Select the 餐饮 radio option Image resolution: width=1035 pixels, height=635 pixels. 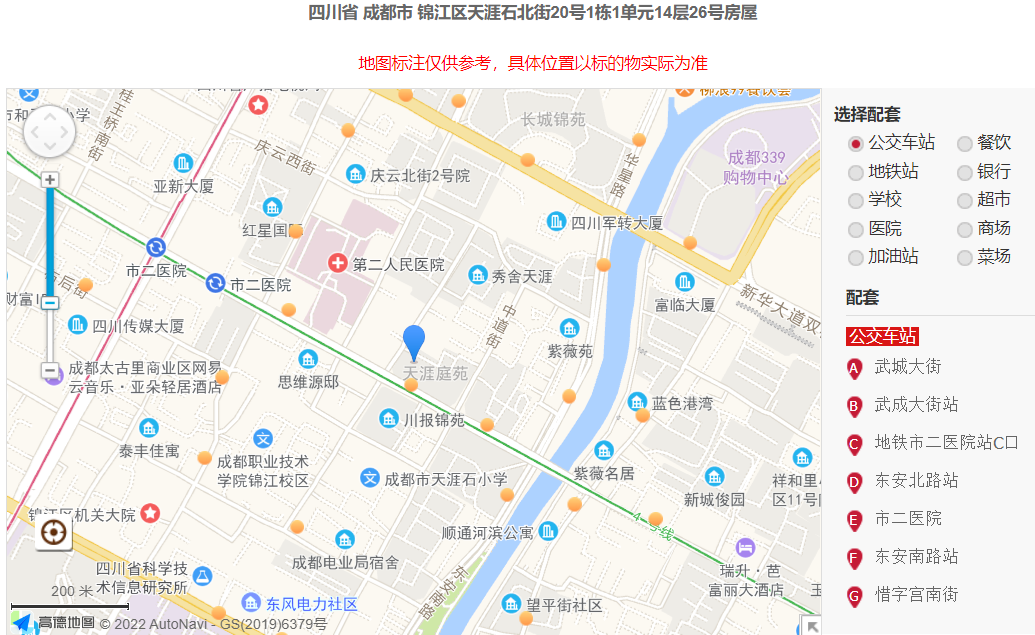(x=965, y=144)
